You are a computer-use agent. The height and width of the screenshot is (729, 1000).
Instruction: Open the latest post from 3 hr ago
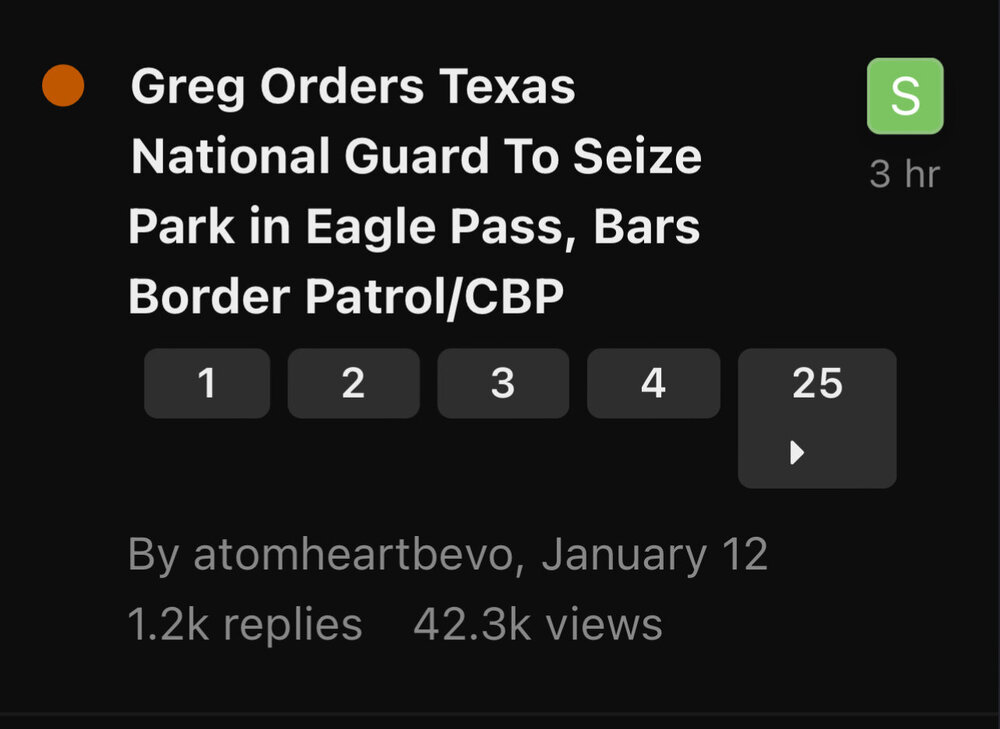pyautogui.click(x=904, y=175)
